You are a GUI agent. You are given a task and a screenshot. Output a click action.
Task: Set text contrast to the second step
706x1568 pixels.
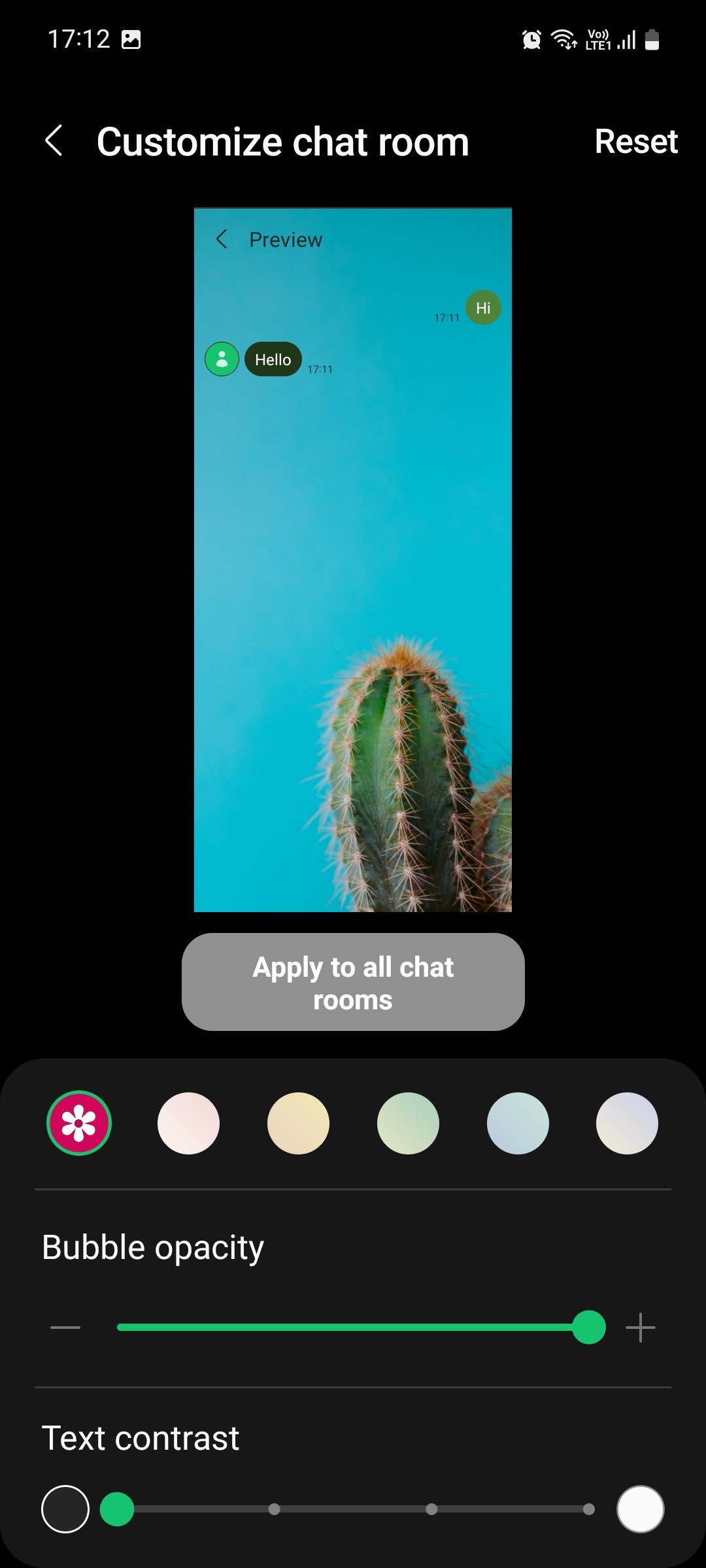pyautogui.click(x=275, y=1509)
